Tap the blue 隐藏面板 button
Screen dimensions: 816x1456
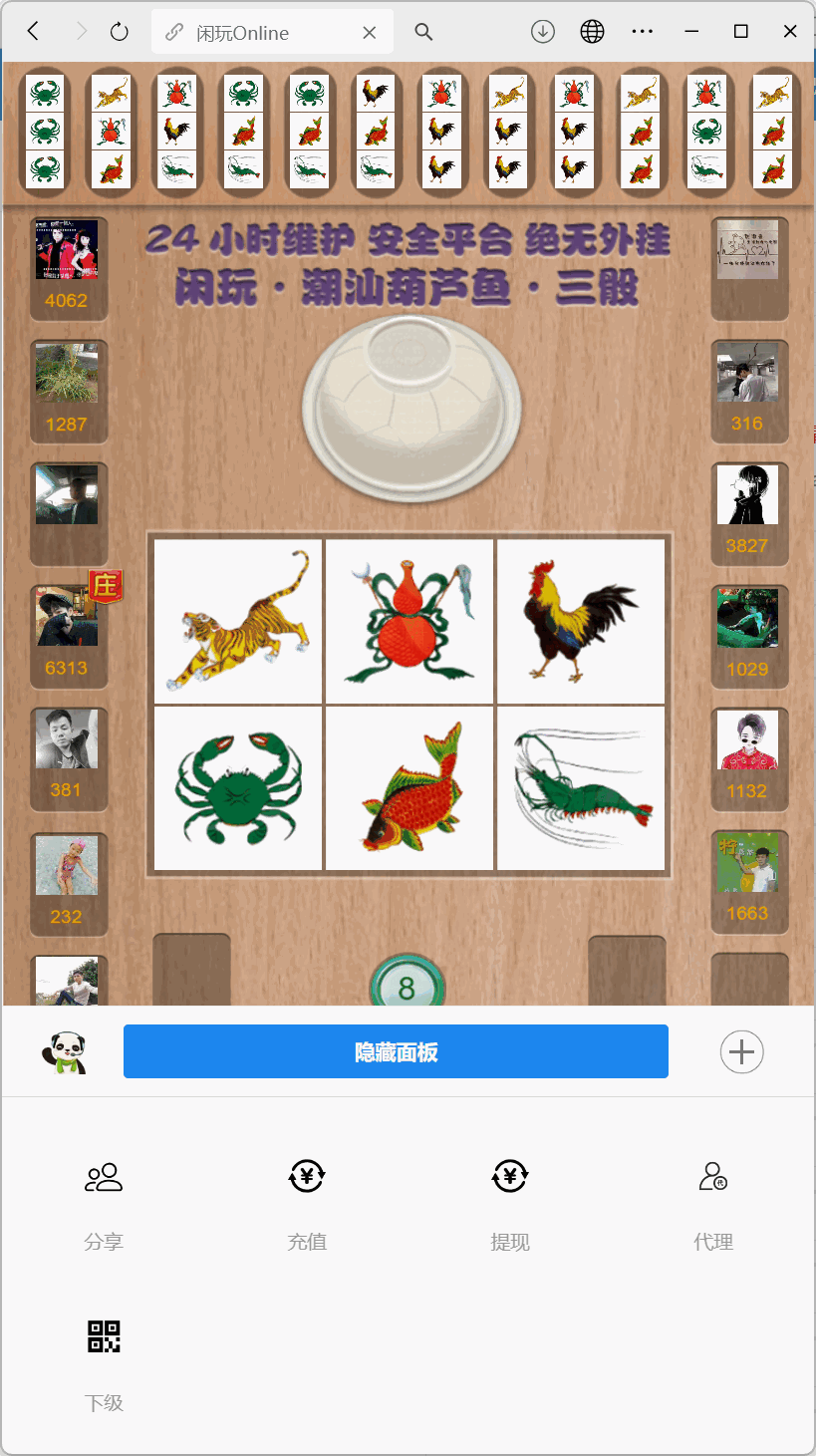pos(396,1051)
